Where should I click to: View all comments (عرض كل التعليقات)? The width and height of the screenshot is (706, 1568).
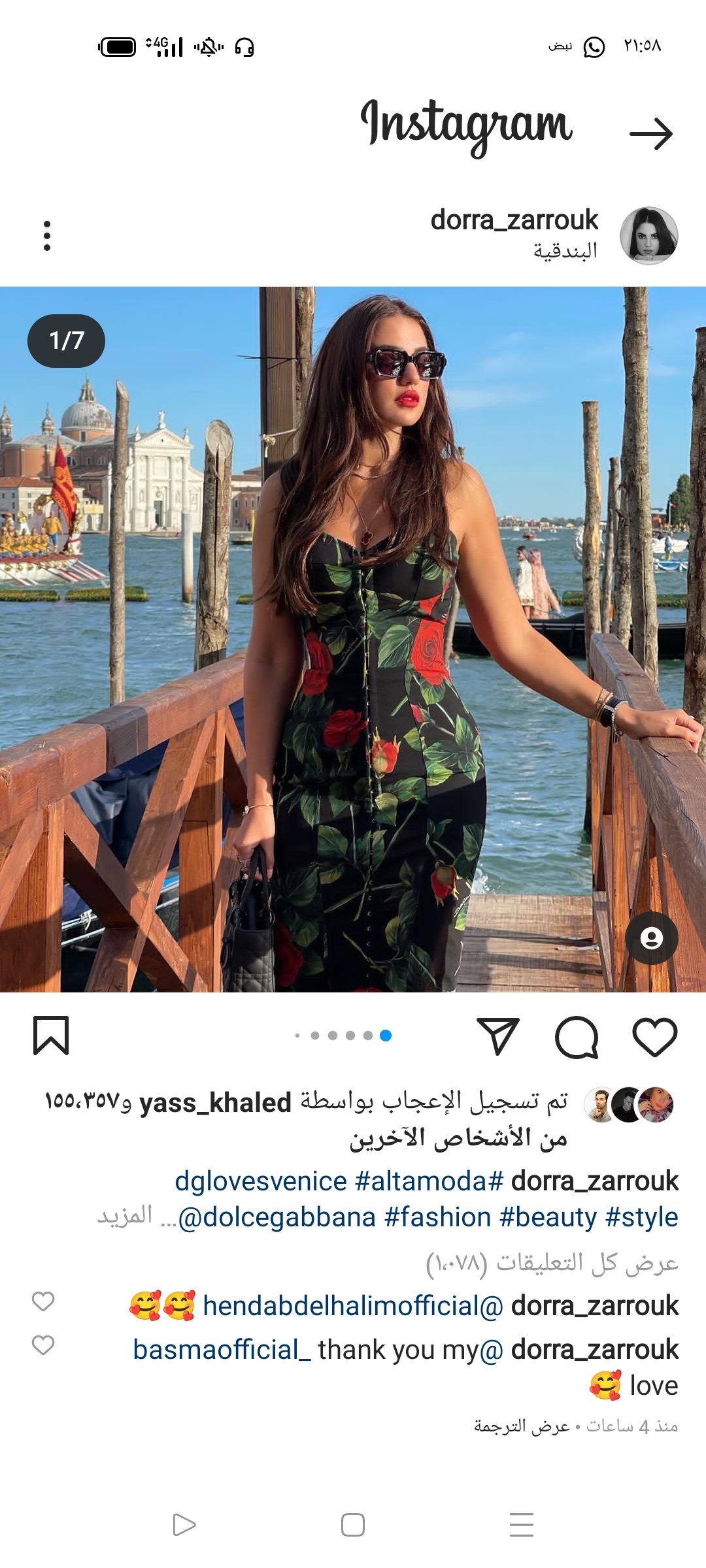coord(552,1263)
